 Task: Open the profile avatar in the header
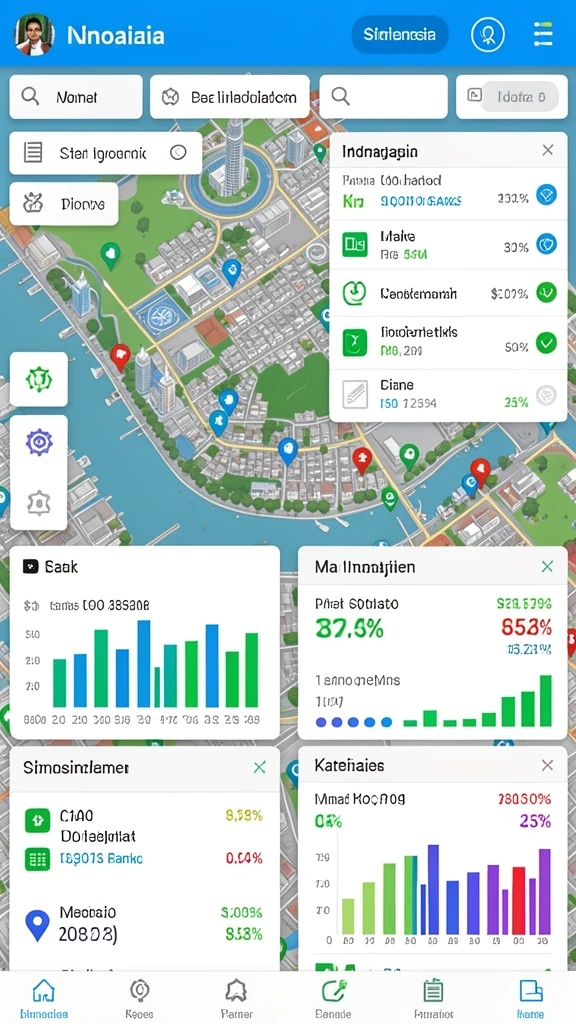coord(33,35)
